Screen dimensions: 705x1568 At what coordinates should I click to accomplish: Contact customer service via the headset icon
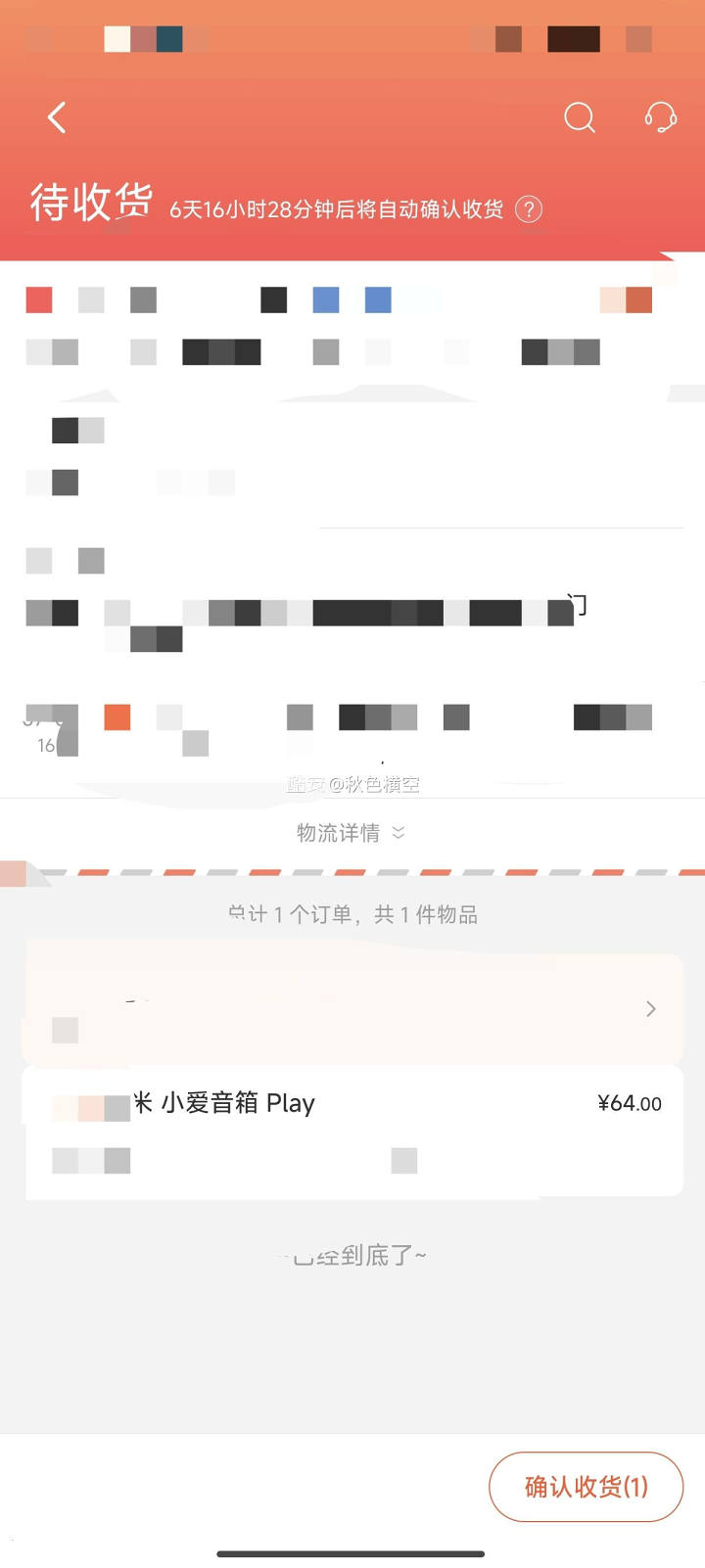[661, 118]
